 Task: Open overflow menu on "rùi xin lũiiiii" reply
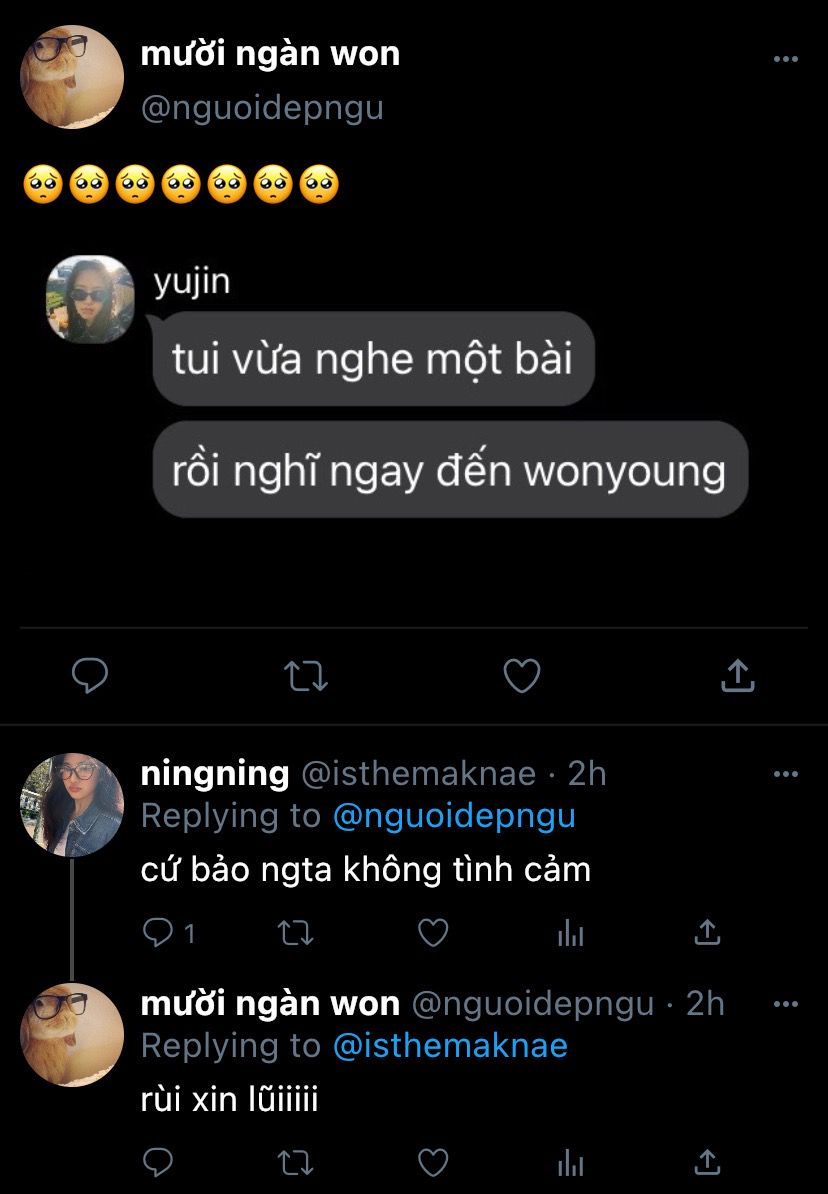coord(785,1004)
